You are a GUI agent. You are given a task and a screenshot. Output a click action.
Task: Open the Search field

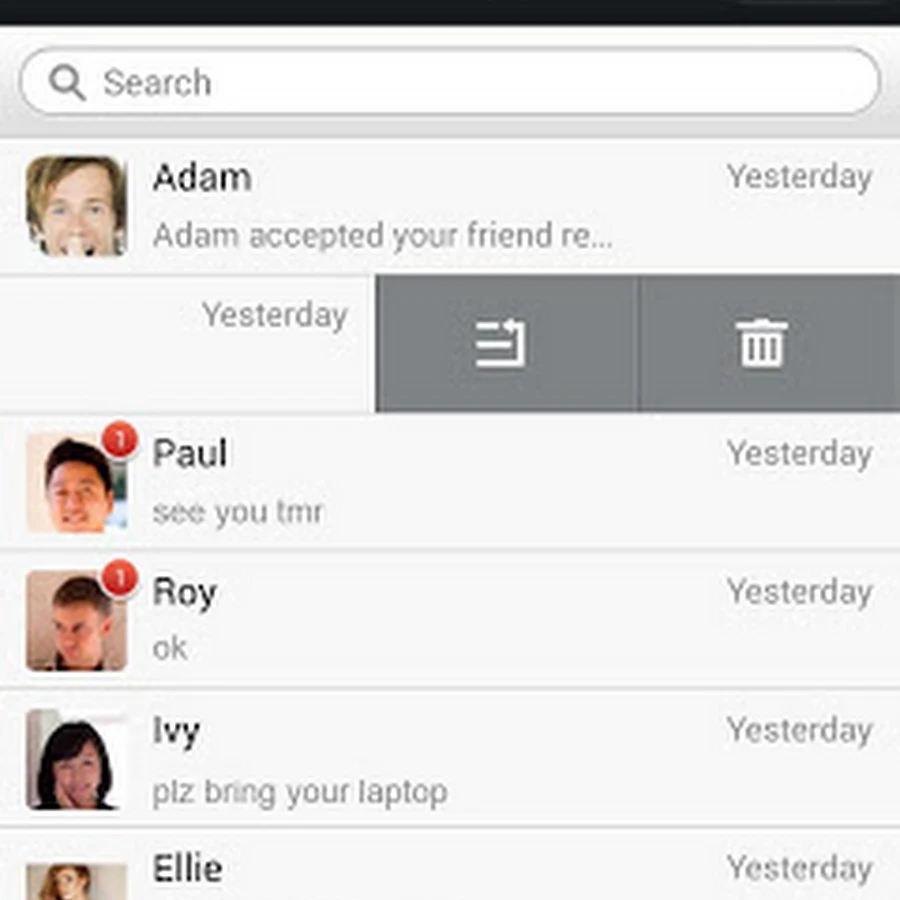coord(450,82)
